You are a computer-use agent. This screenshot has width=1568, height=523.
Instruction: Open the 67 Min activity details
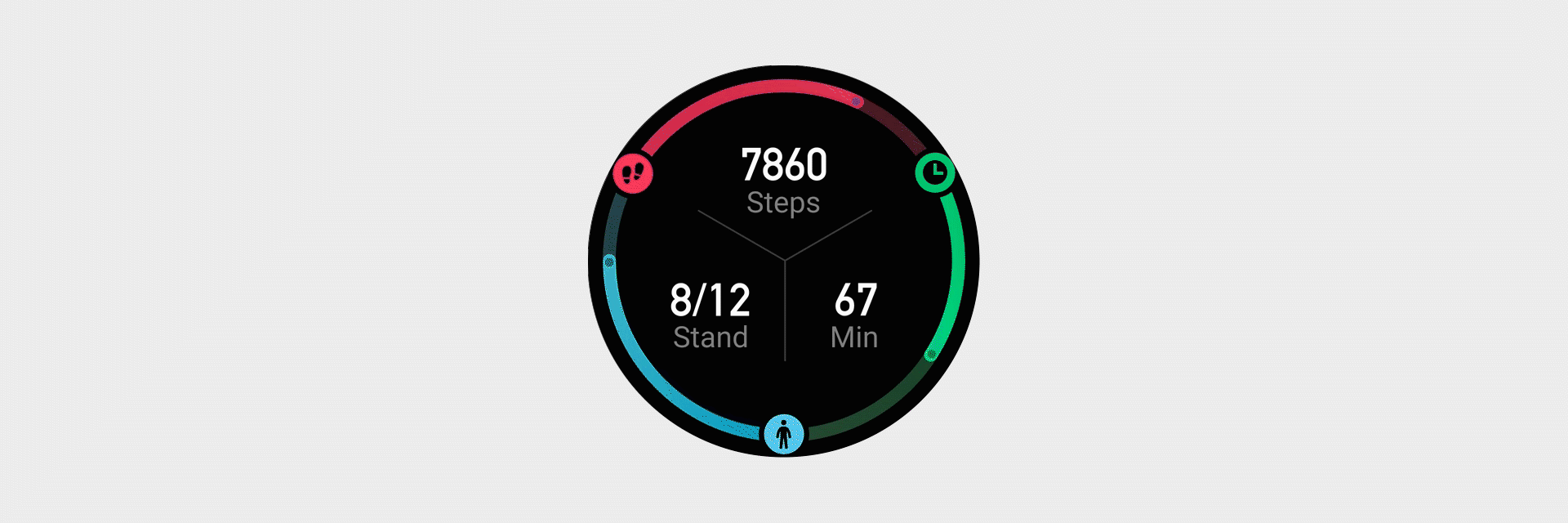click(x=854, y=315)
